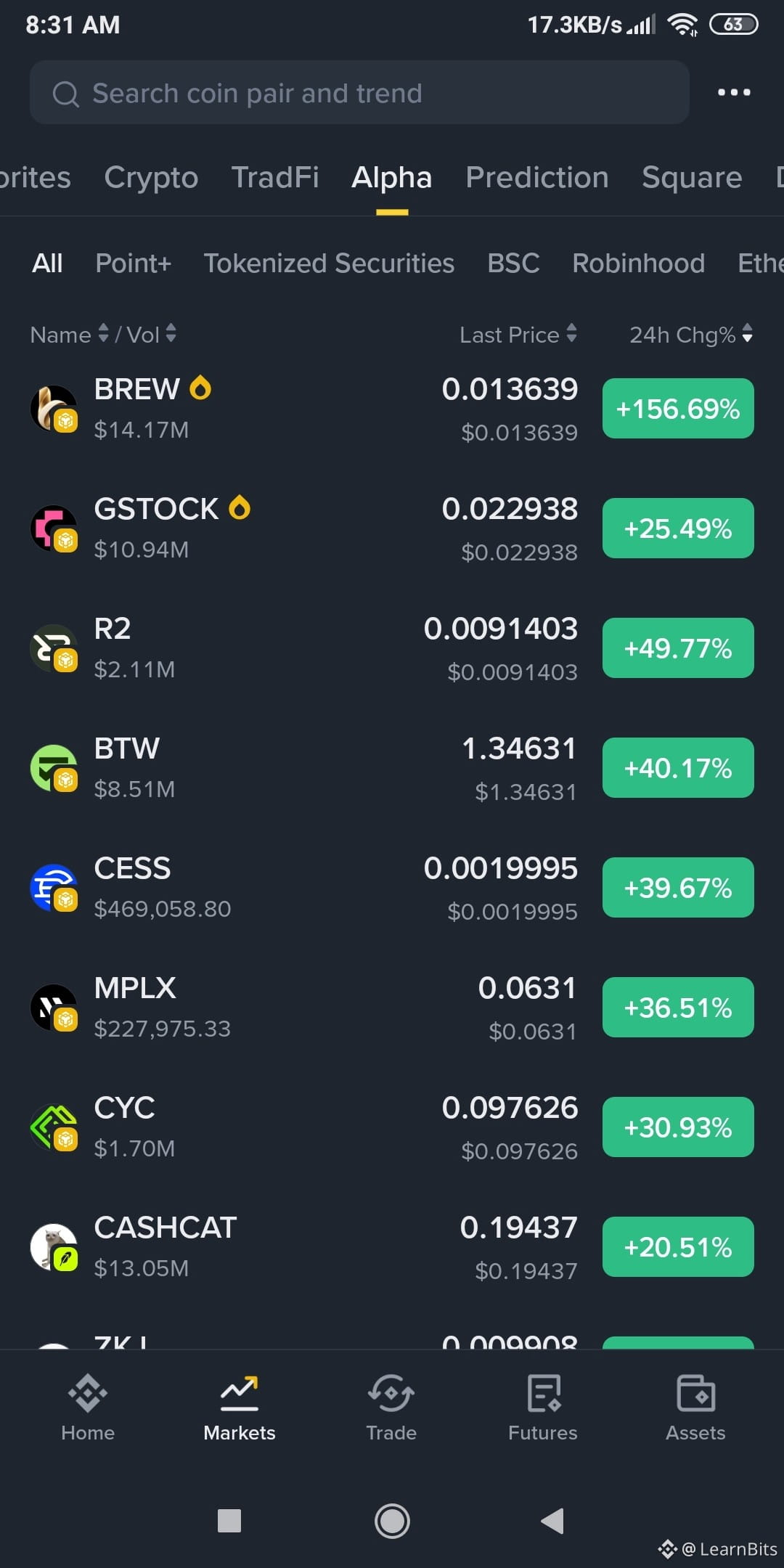
Task: View the CASHCAT token row
Action: coord(392,1247)
